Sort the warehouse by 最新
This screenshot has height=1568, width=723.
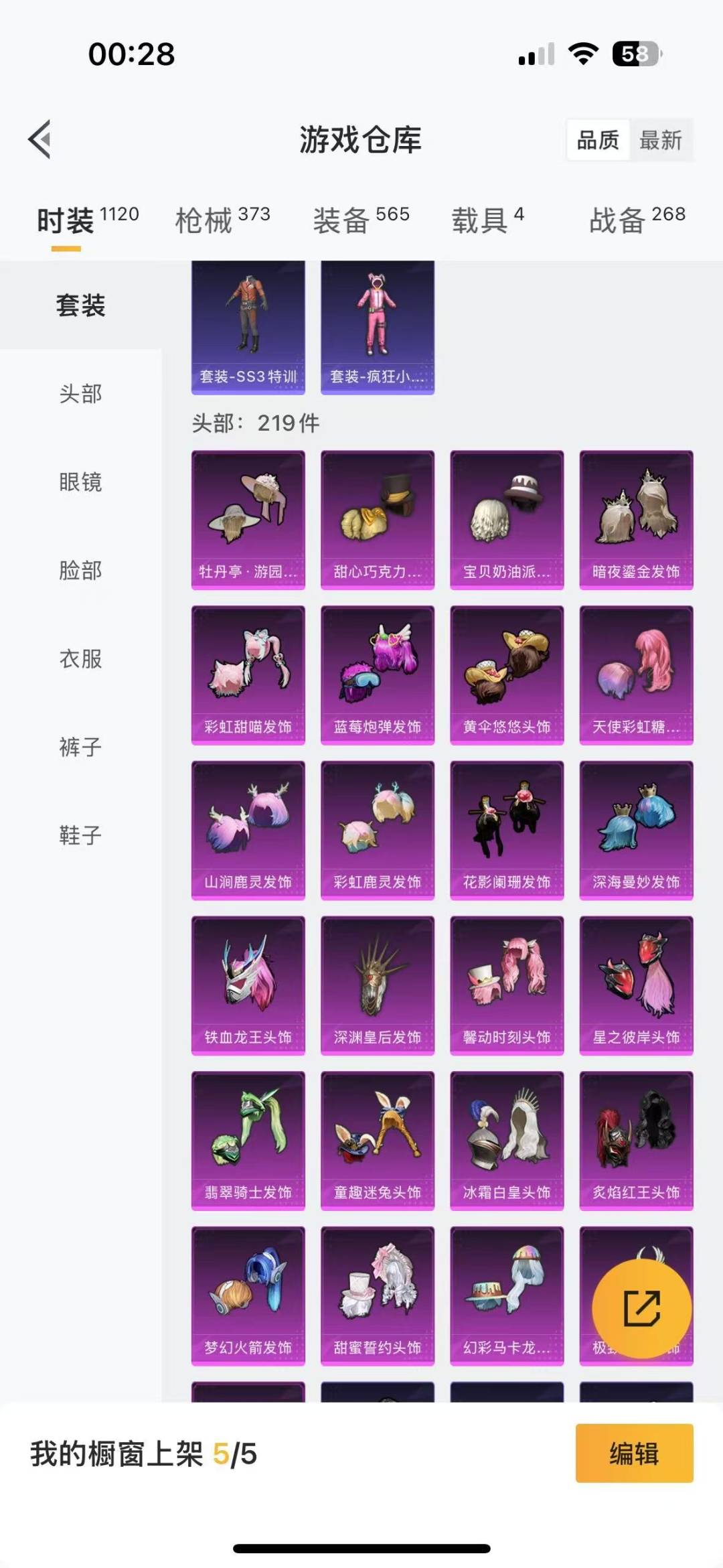tap(661, 140)
